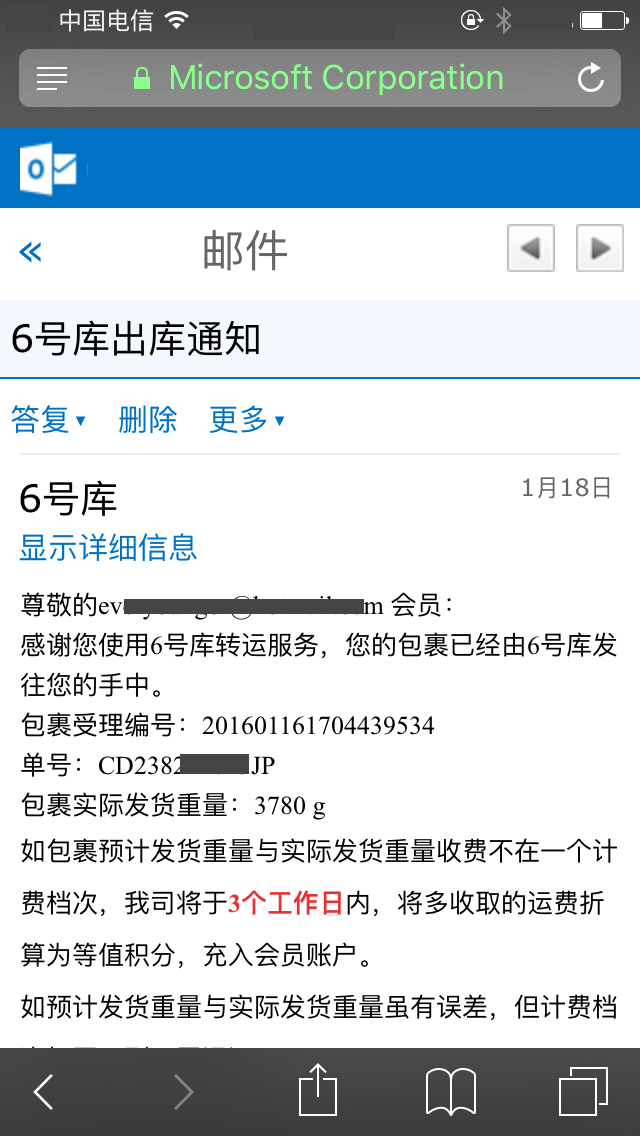The image size is (640, 1136).
Task: Reload the page
Action: (591, 78)
